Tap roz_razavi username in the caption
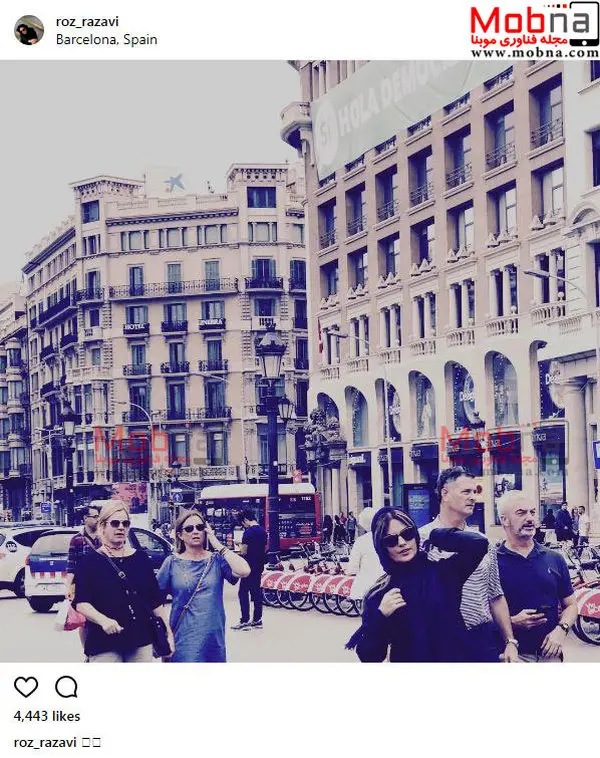Screen dimensions: 600x758 [46, 742]
